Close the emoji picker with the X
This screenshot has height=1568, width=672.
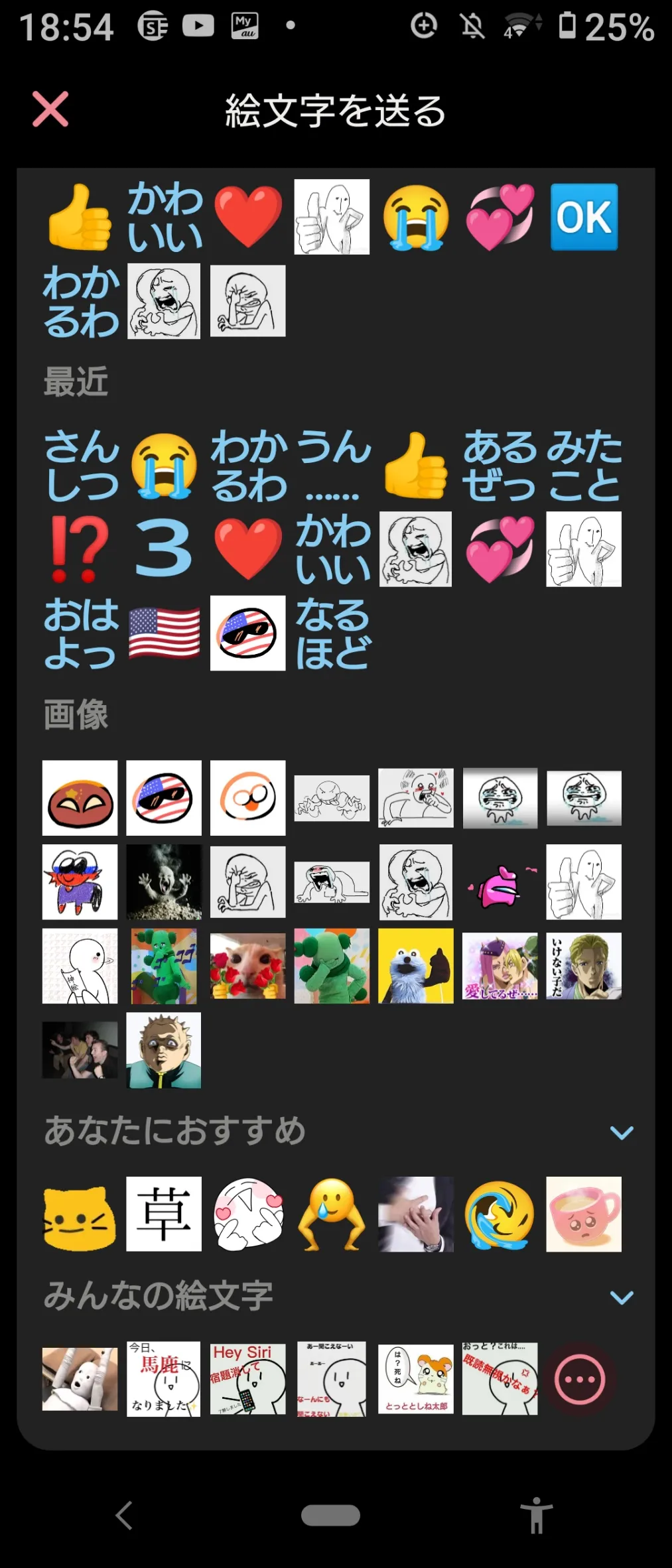pos(50,109)
